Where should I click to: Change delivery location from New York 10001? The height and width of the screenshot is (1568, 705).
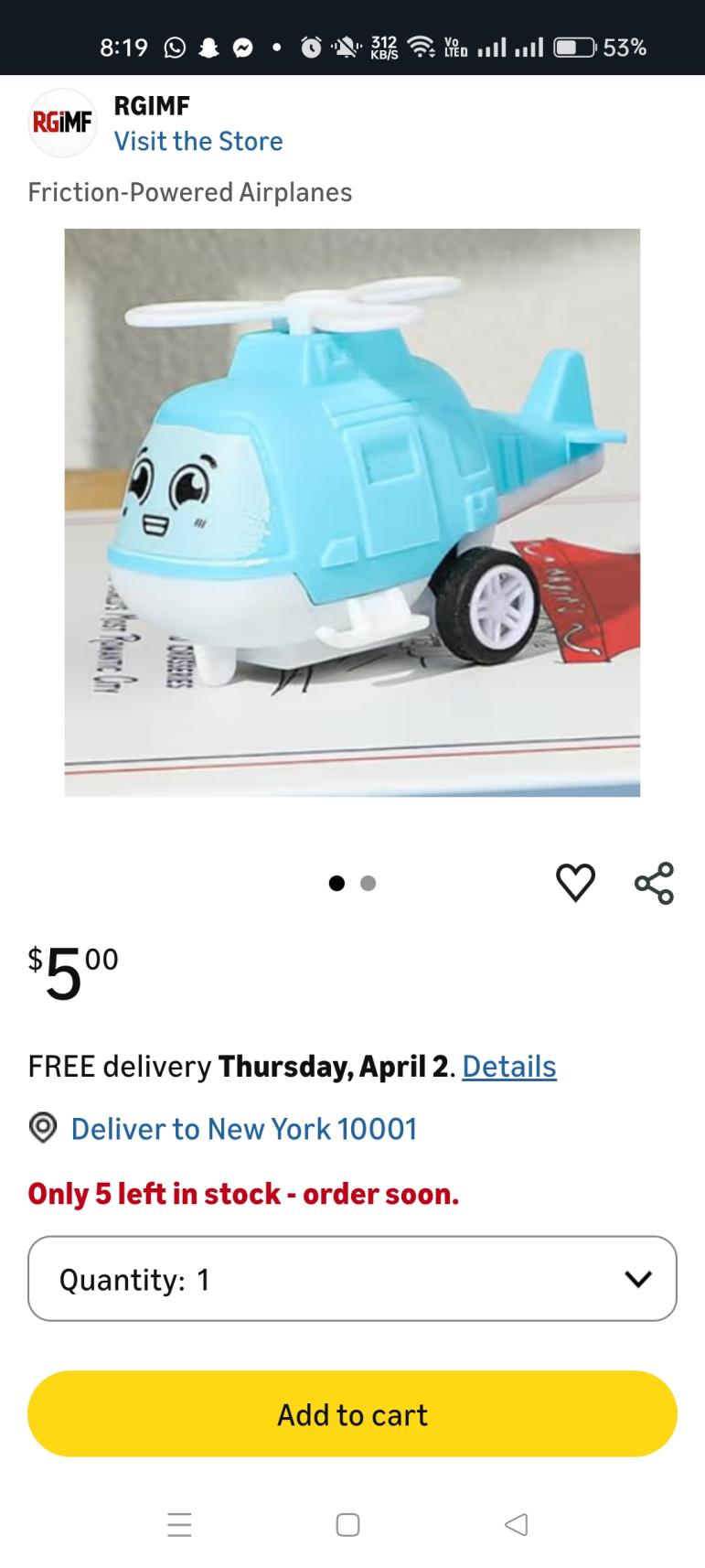tap(243, 1129)
